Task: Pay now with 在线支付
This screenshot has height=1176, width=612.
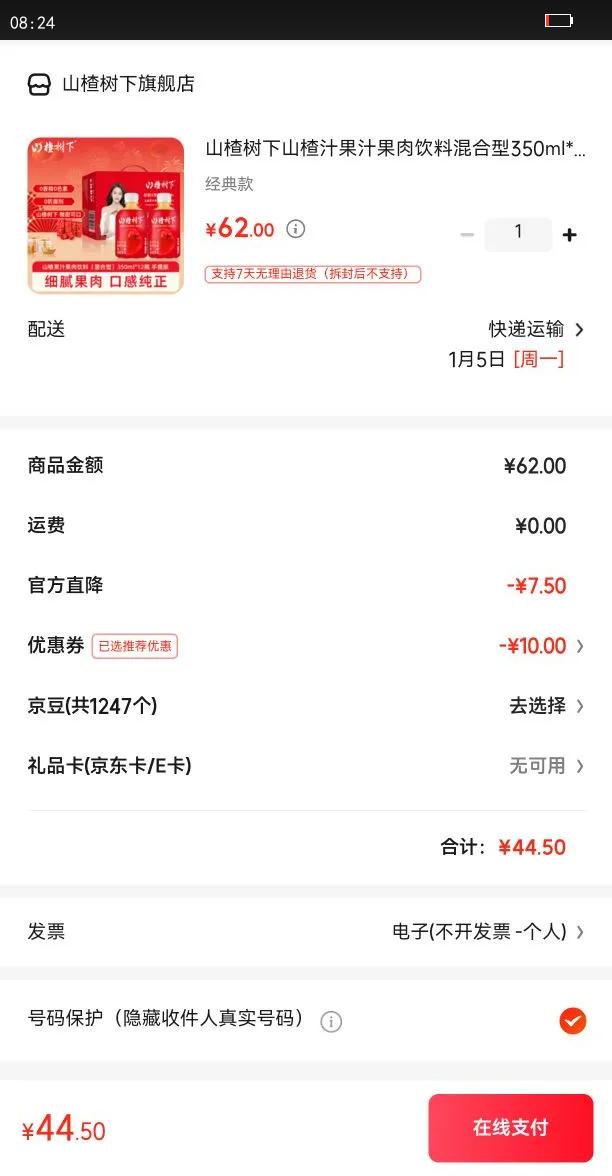Action: point(510,1128)
